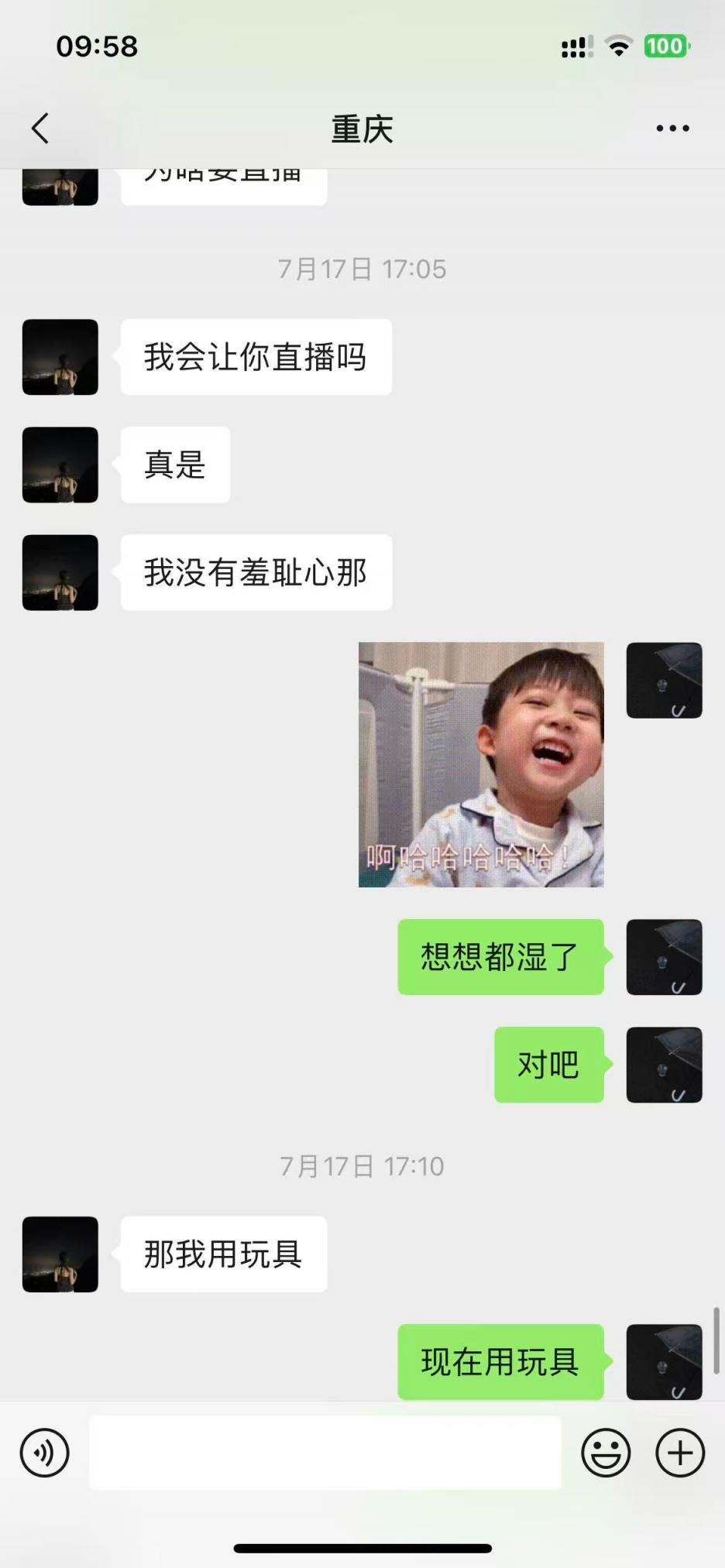Switch to voice message input
This screenshot has width=725, height=1568.
[x=45, y=1453]
